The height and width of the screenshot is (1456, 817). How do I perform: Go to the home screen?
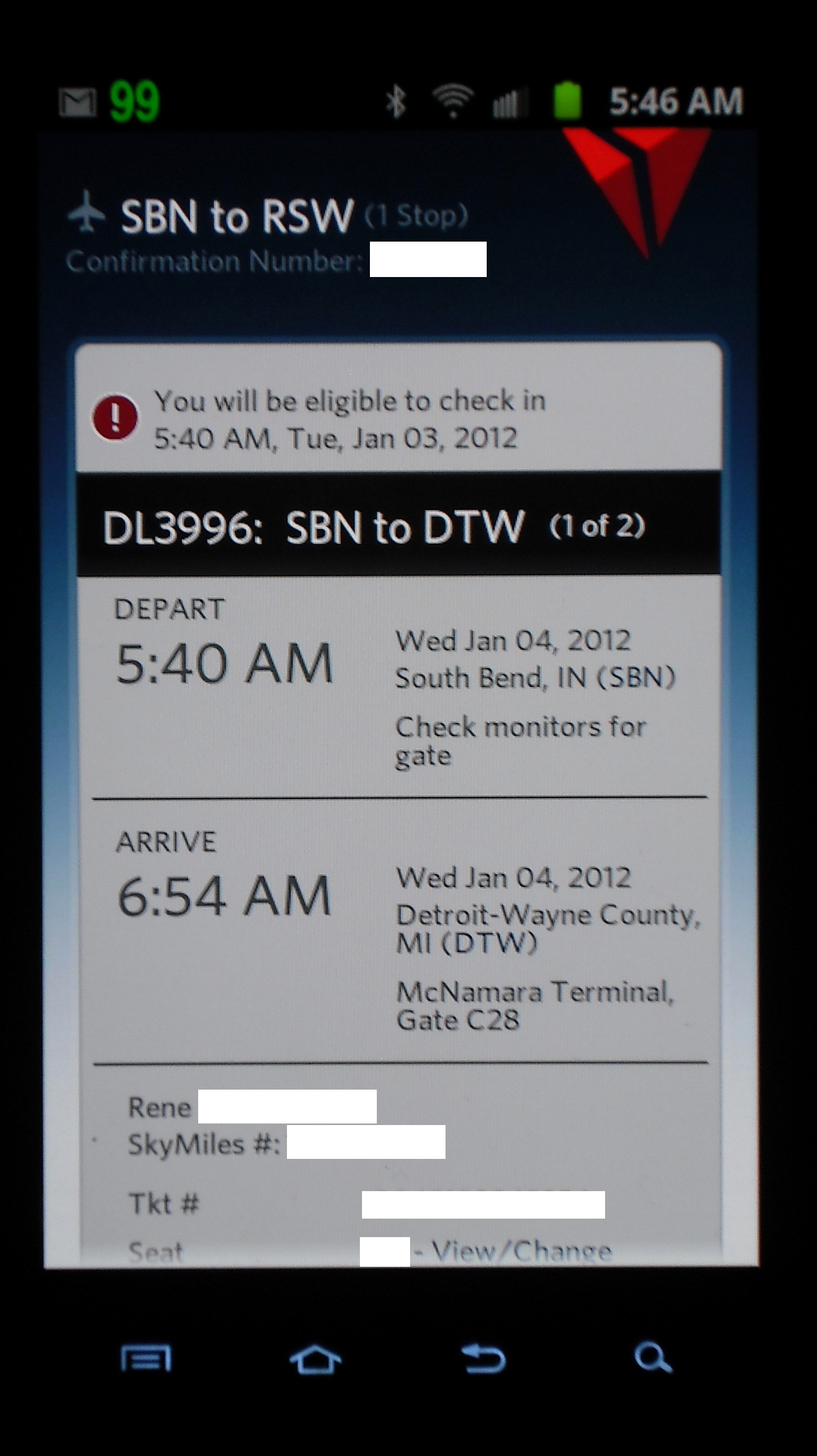315,1359
